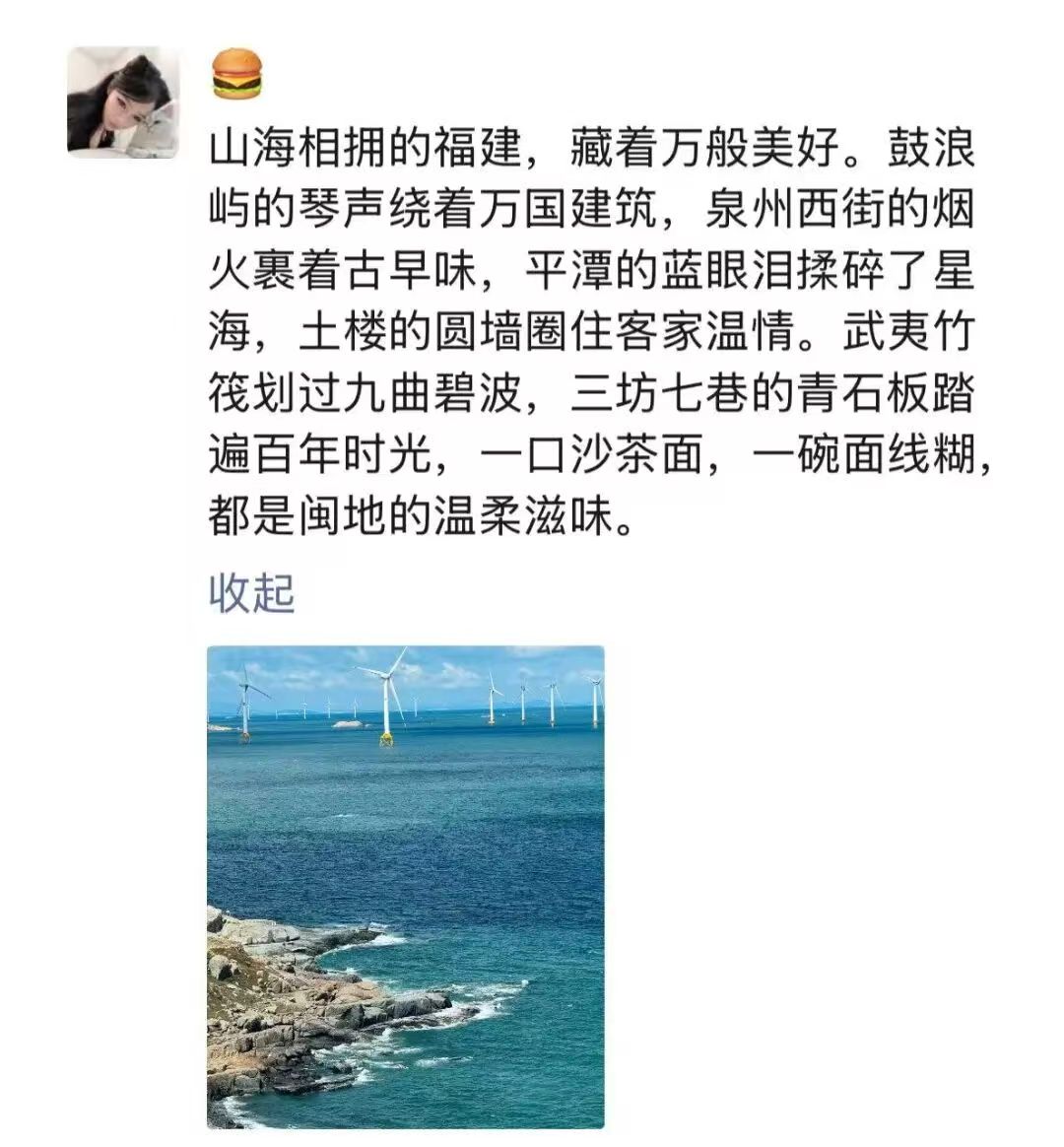The width and height of the screenshot is (1064, 1147).
Task: Open the poster's profile avatar
Action: [x=122, y=101]
